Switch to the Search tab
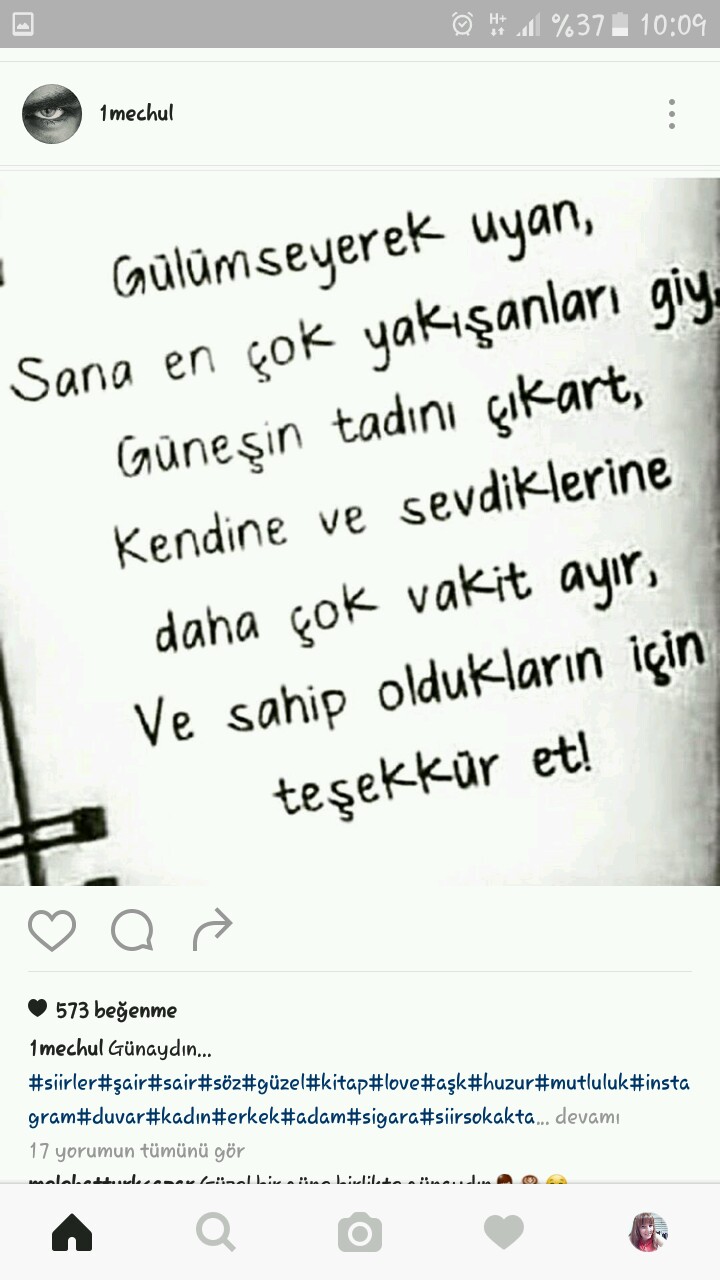Screen dimensions: 720x1280 point(216,1232)
